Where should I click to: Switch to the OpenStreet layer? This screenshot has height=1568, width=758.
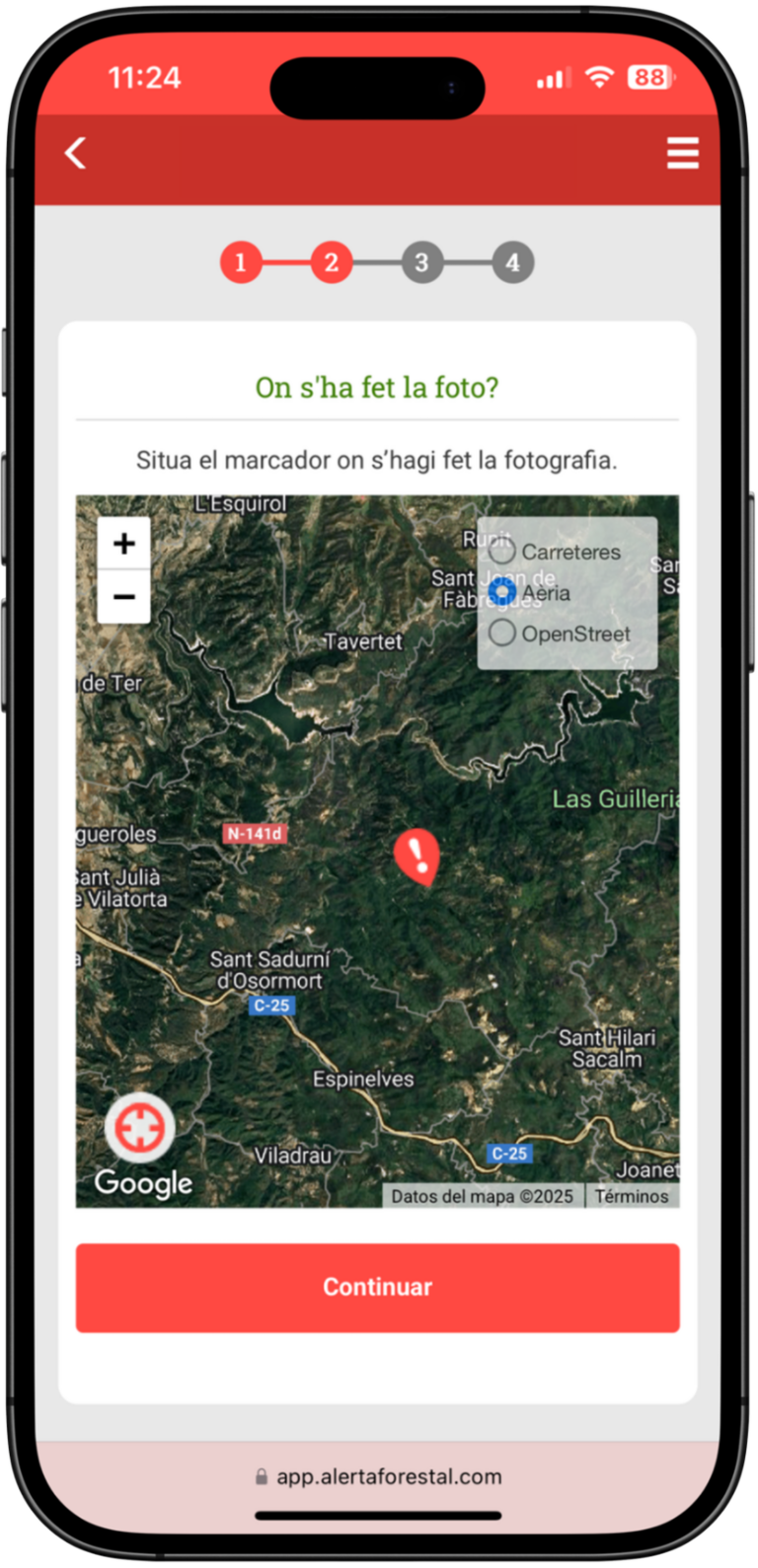click(x=502, y=633)
